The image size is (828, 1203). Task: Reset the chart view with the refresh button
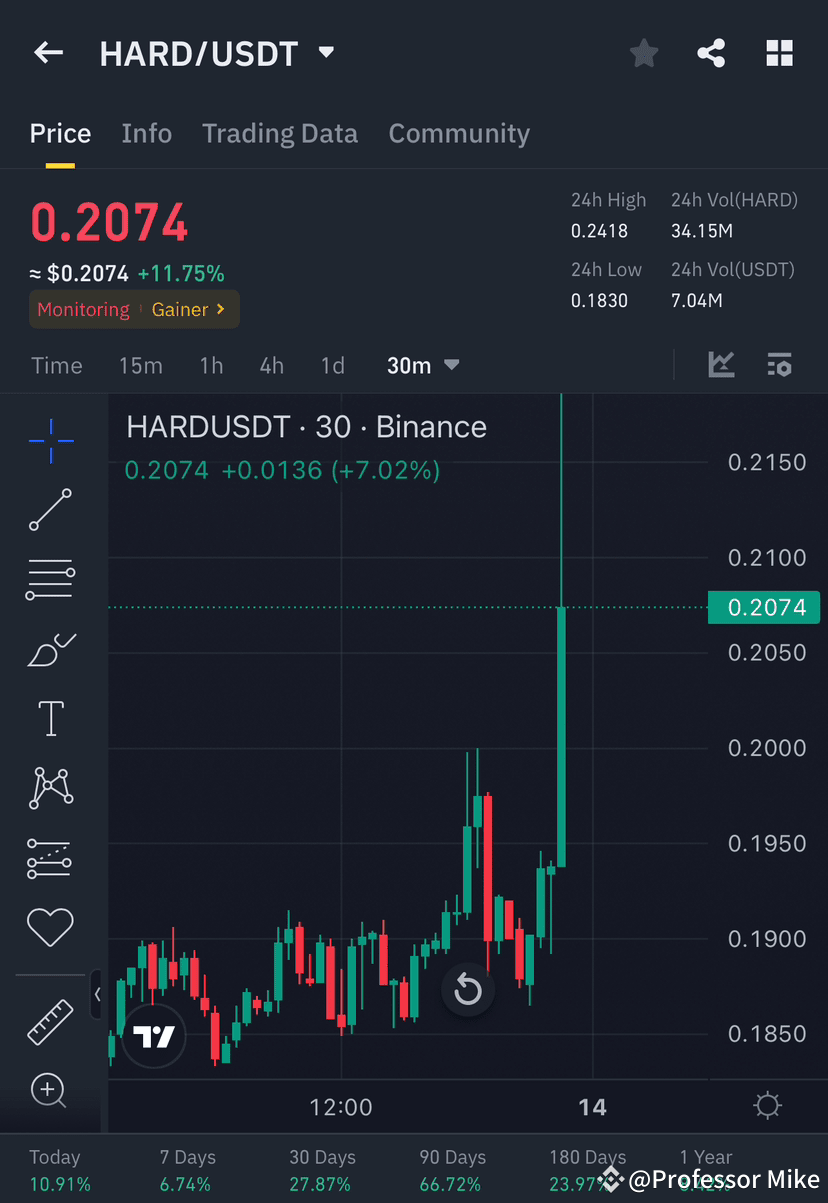click(467, 988)
